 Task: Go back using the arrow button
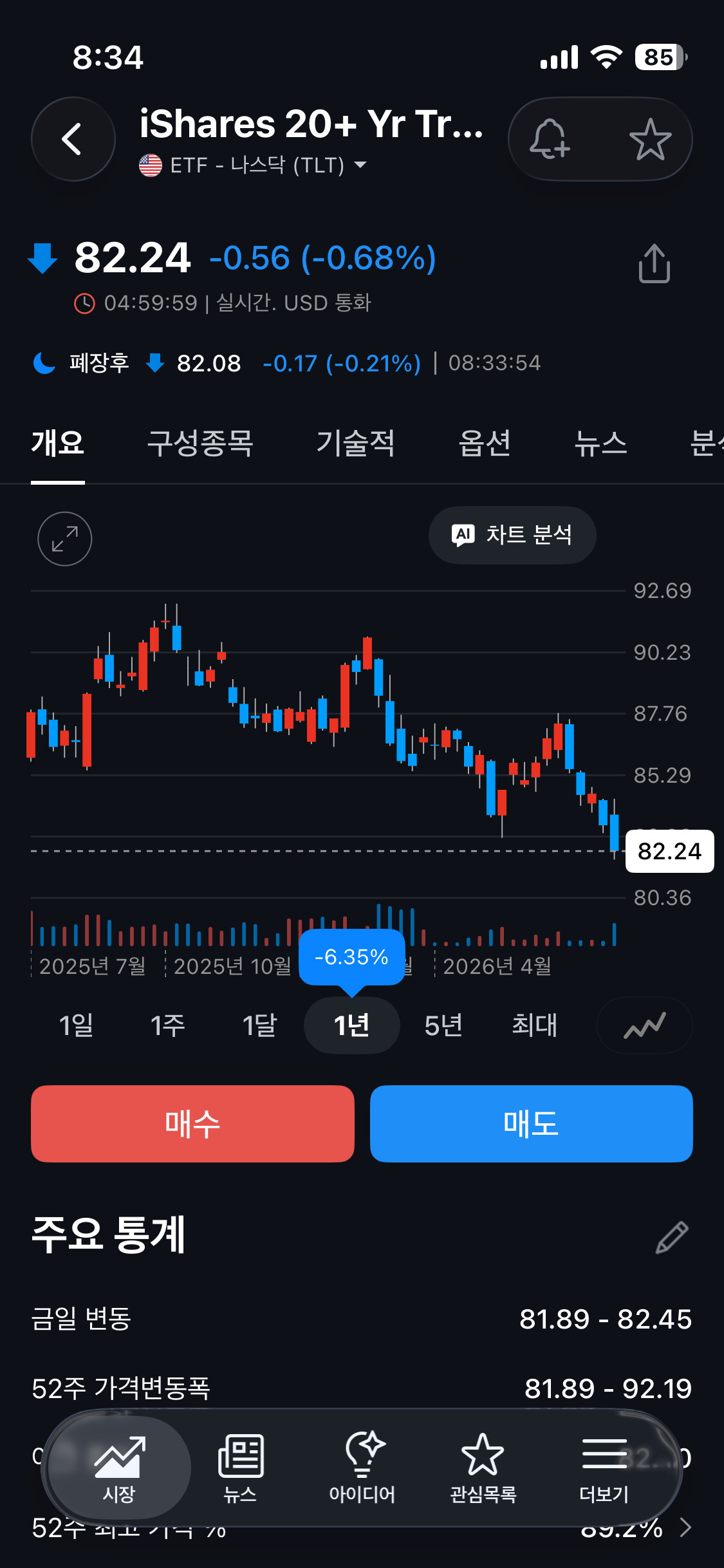coord(73,139)
